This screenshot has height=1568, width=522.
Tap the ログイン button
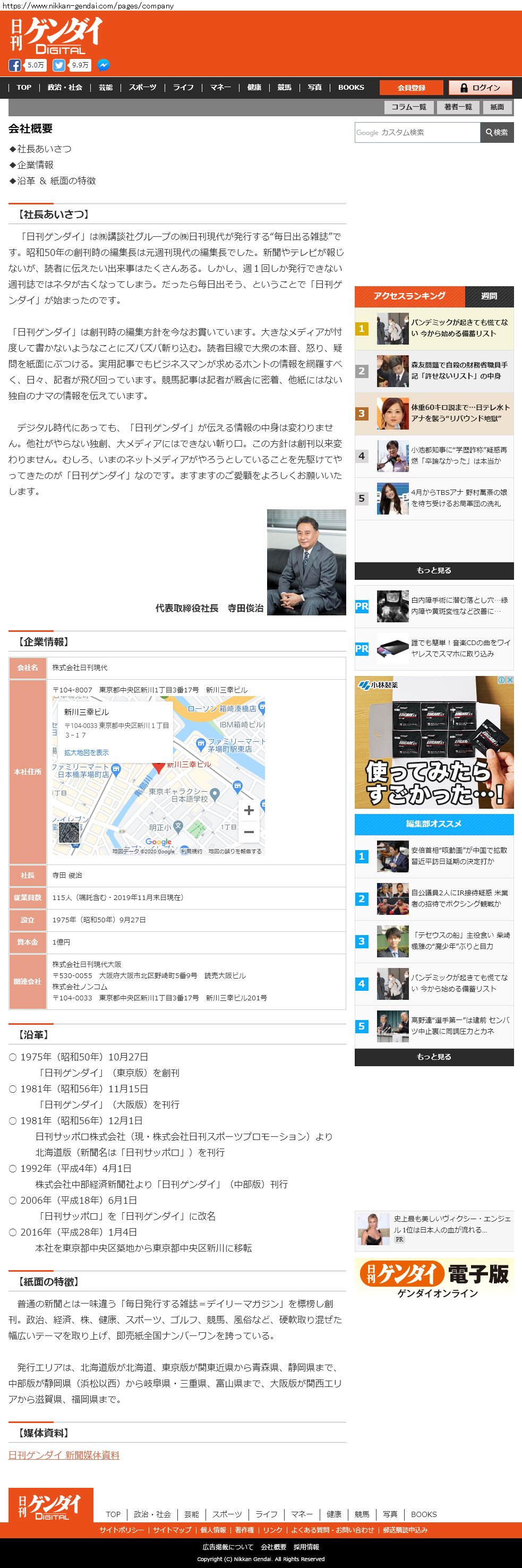480,88
